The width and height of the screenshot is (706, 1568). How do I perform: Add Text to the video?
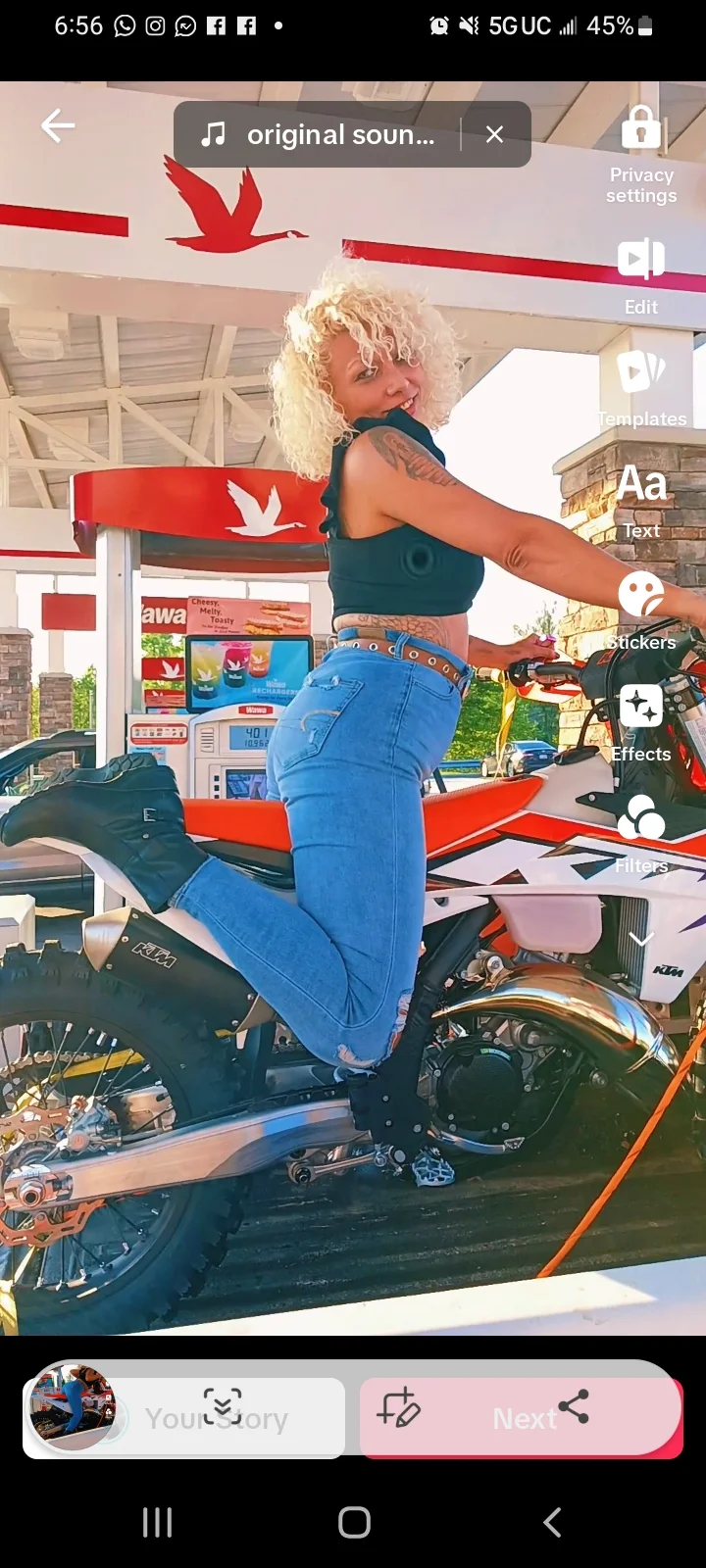(640, 498)
